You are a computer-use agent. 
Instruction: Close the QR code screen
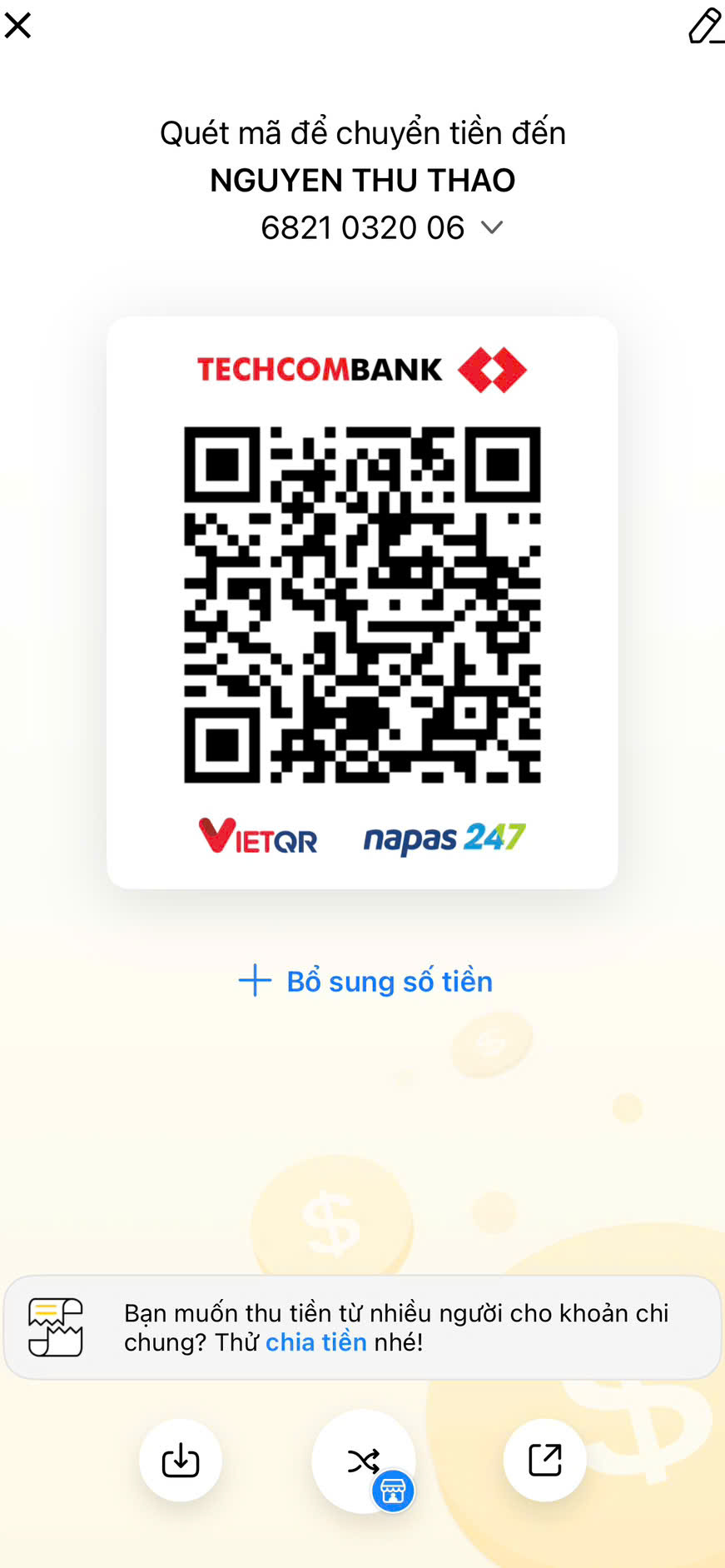pyautogui.click(x=17, y=25)
